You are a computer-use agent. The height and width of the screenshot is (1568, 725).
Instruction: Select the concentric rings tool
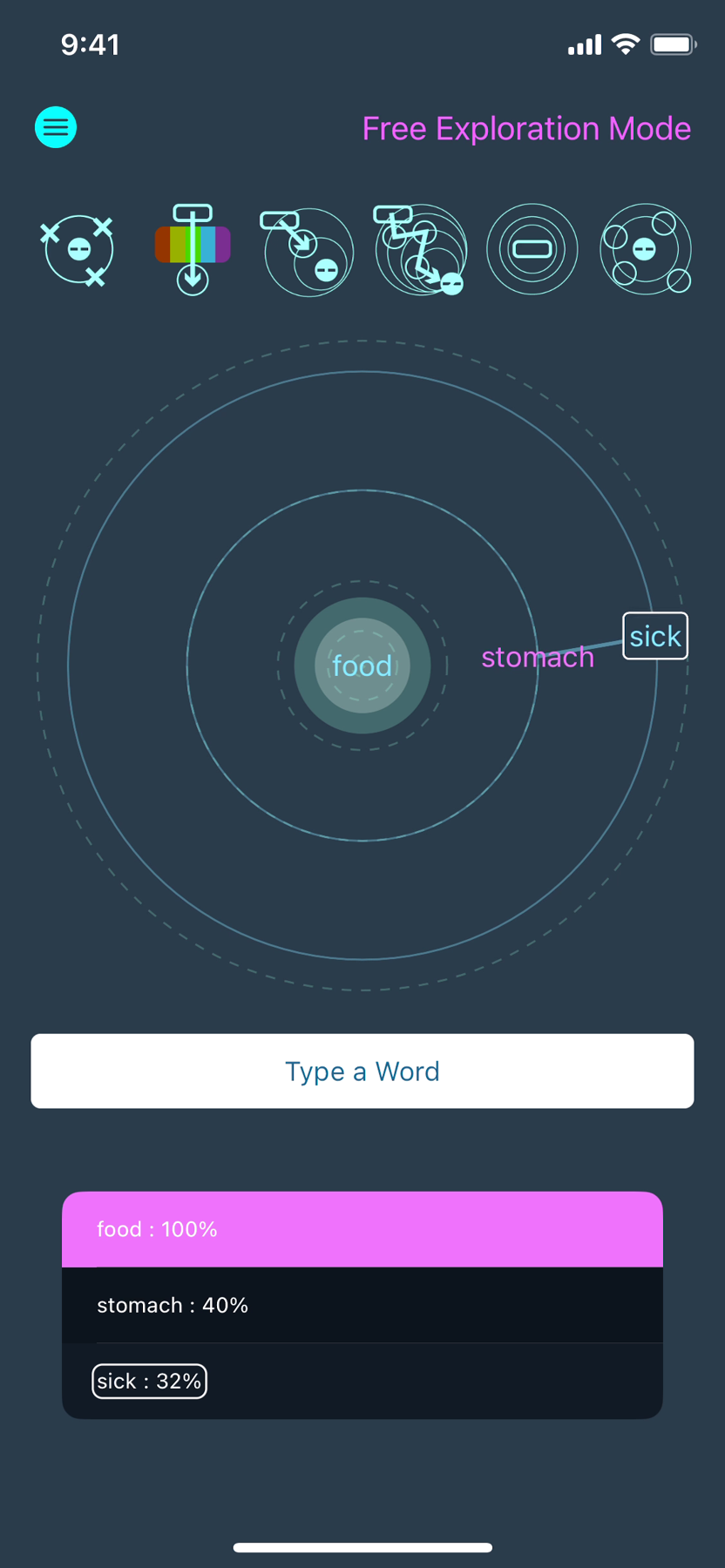coord(532,249)
